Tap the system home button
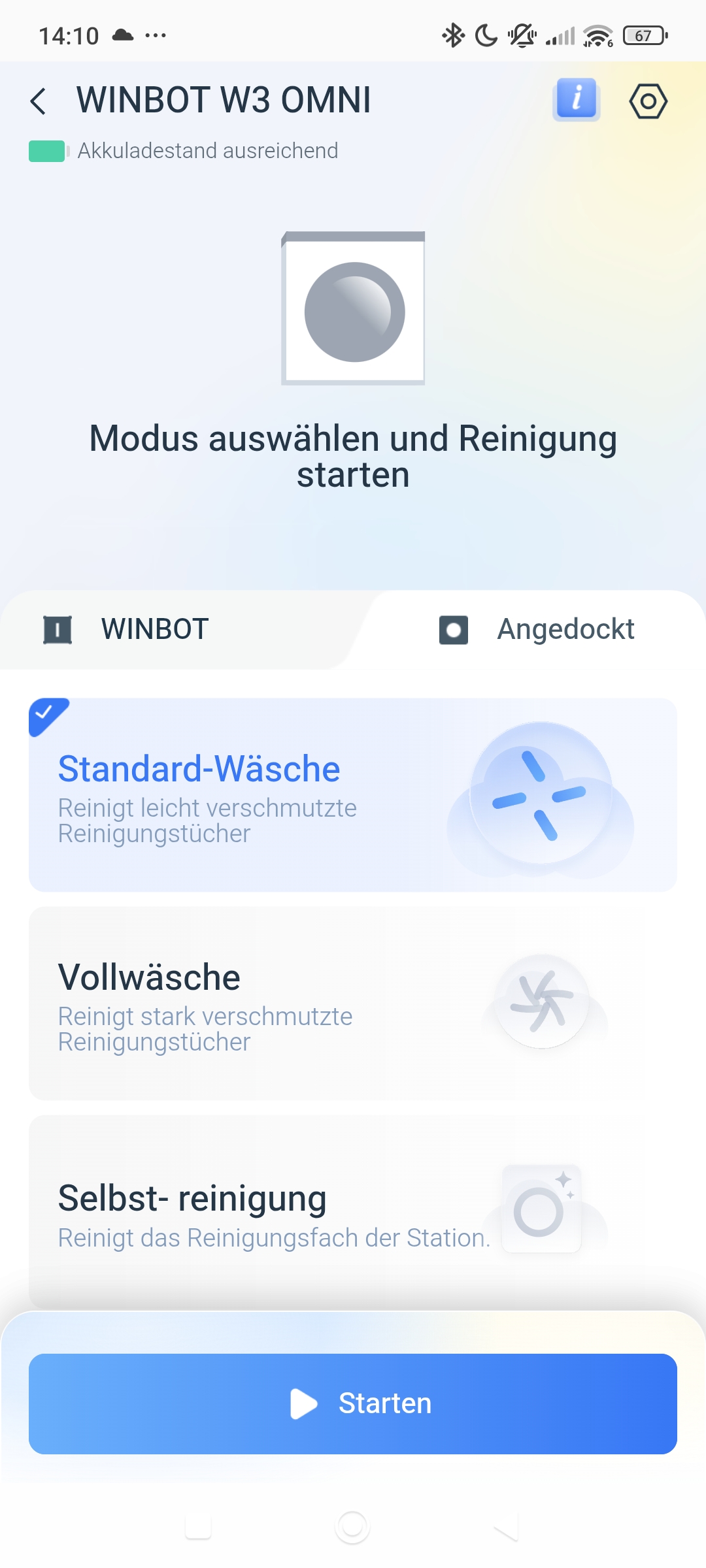This screenshot has height=1568, width=706. click(352, 1527)
